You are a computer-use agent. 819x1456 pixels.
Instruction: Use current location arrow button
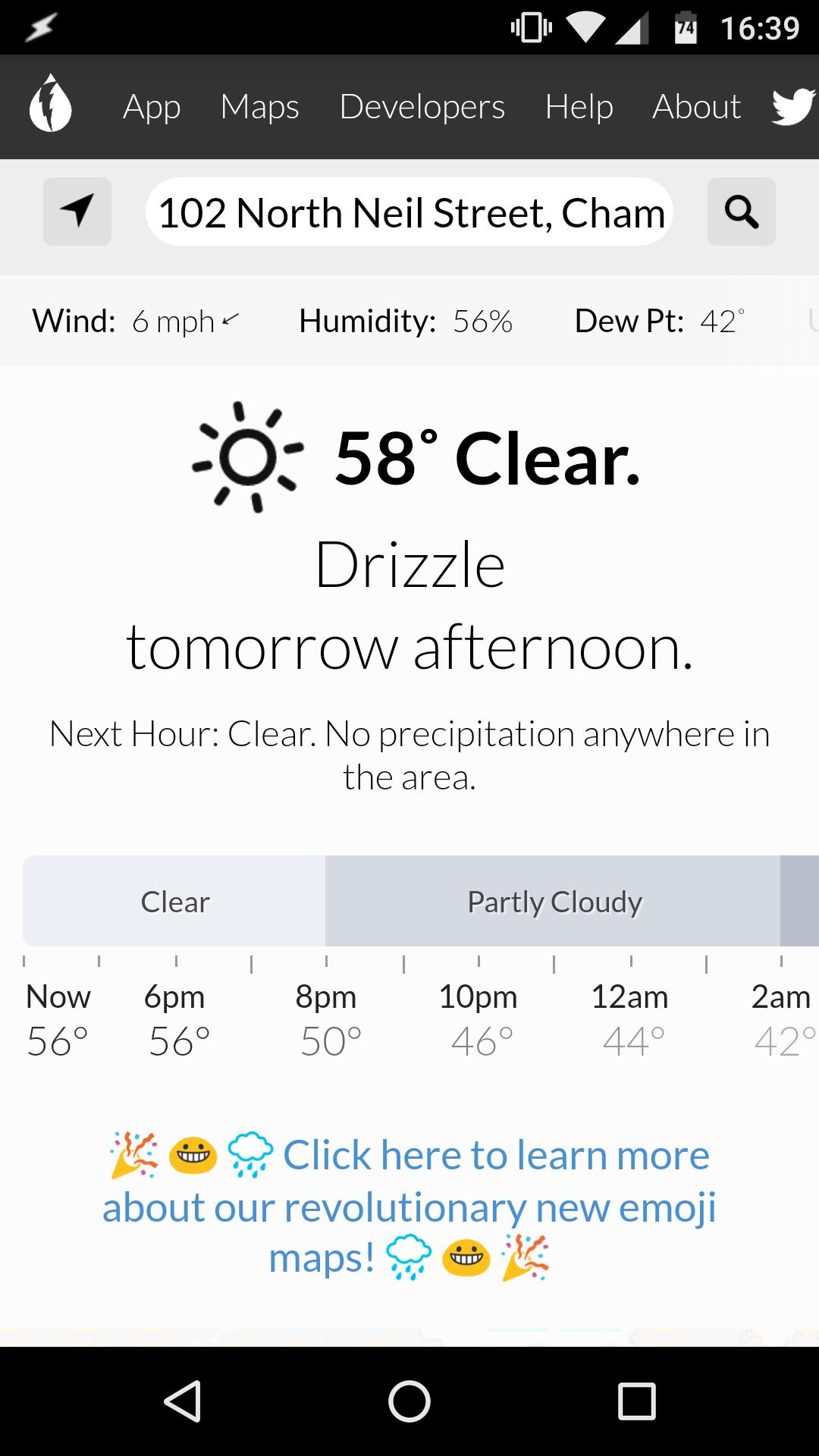[x=77, y=213]
